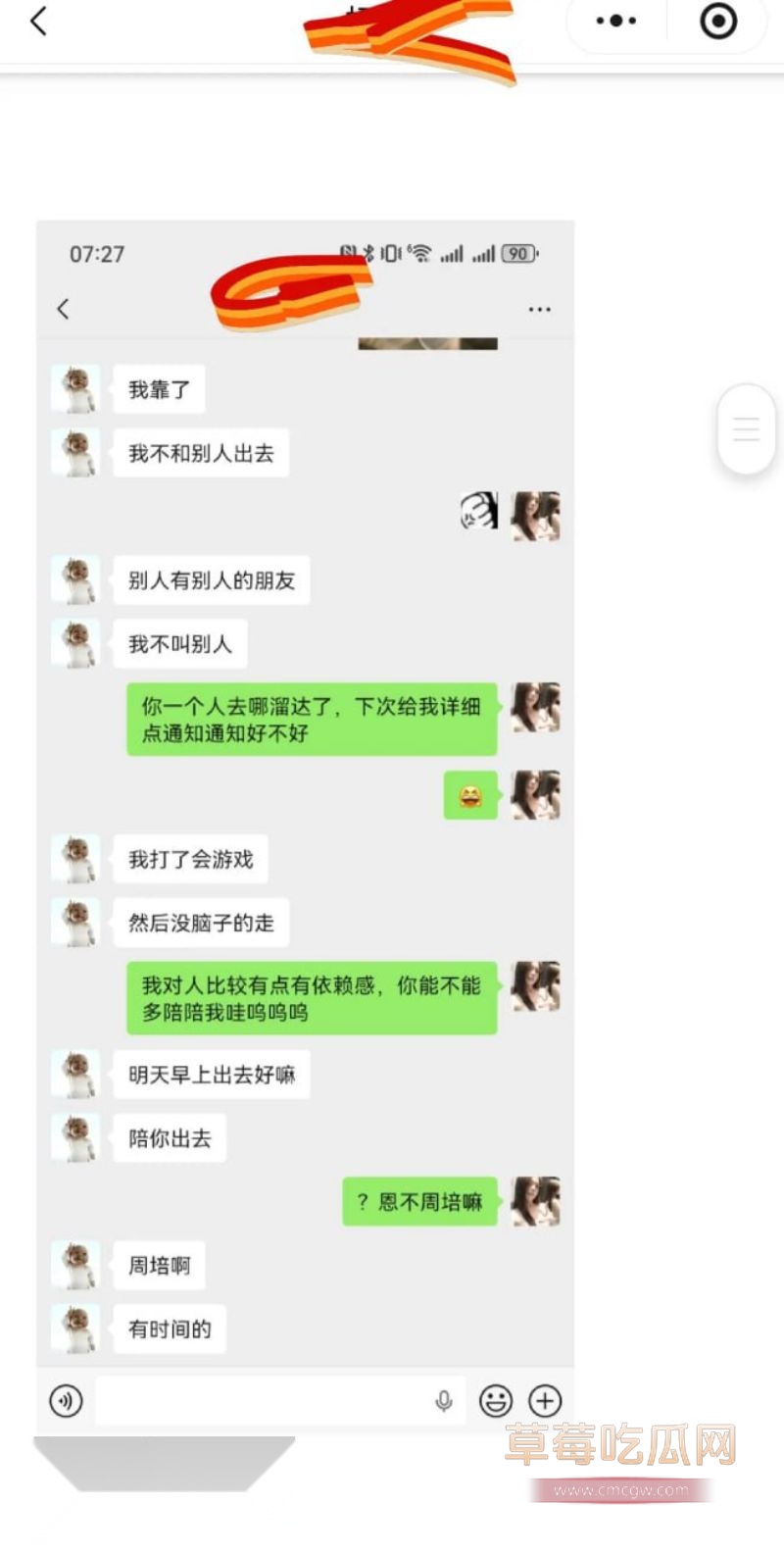
Task: Open the emoji picker with the smiley icon
Action: click(x=496, y=1400)
